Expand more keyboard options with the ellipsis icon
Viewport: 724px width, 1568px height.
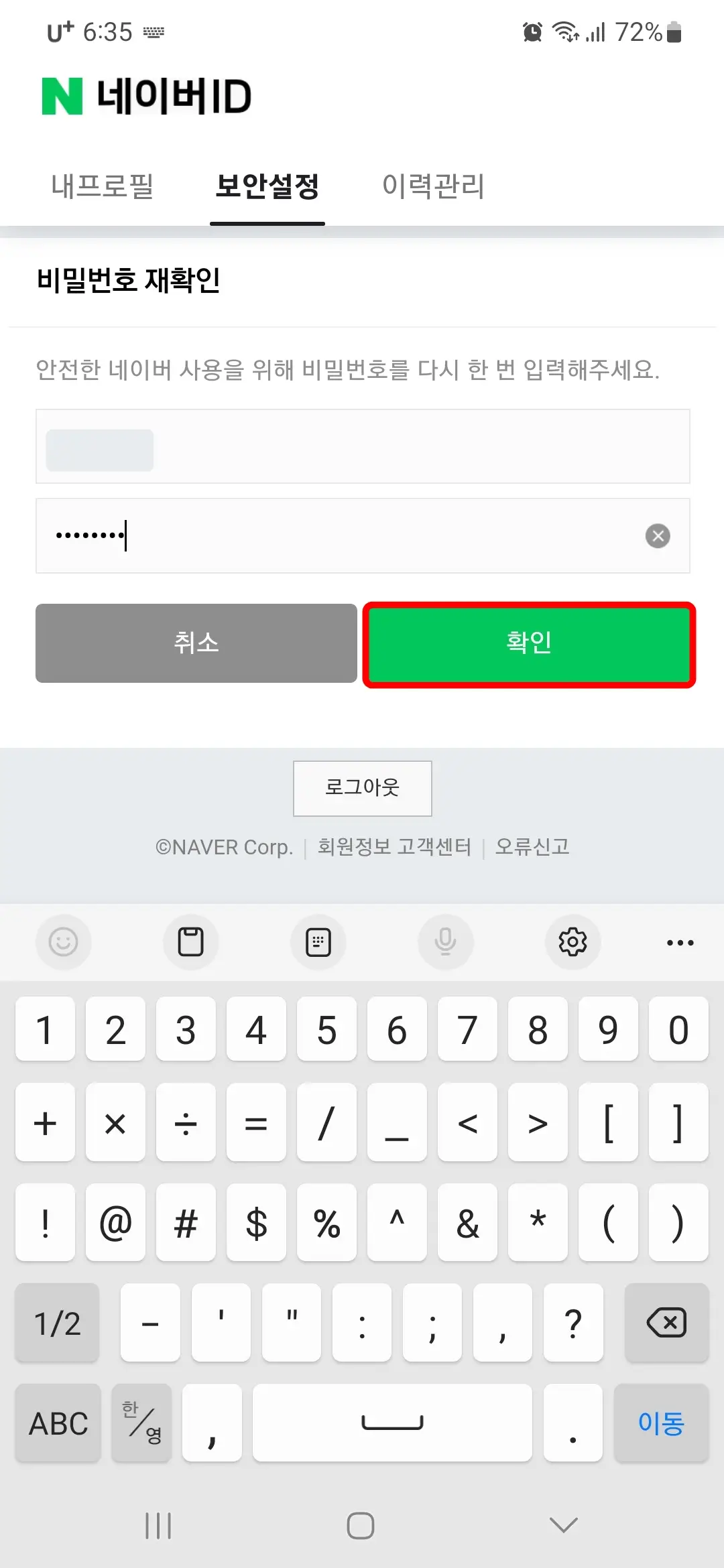[x=680, y=942]
